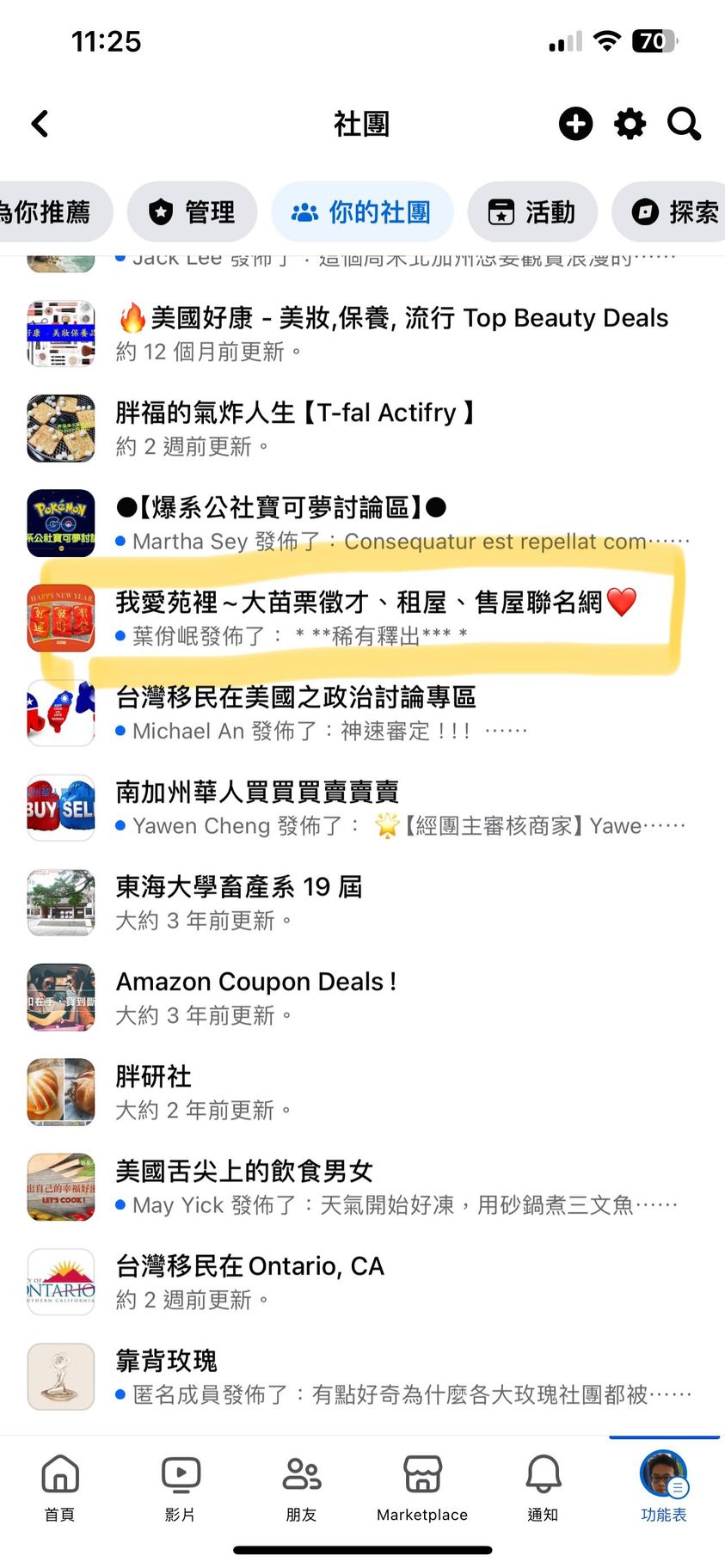Select the 管理 chip
The image size is (725, 1568).
click(x=192, y=211)
